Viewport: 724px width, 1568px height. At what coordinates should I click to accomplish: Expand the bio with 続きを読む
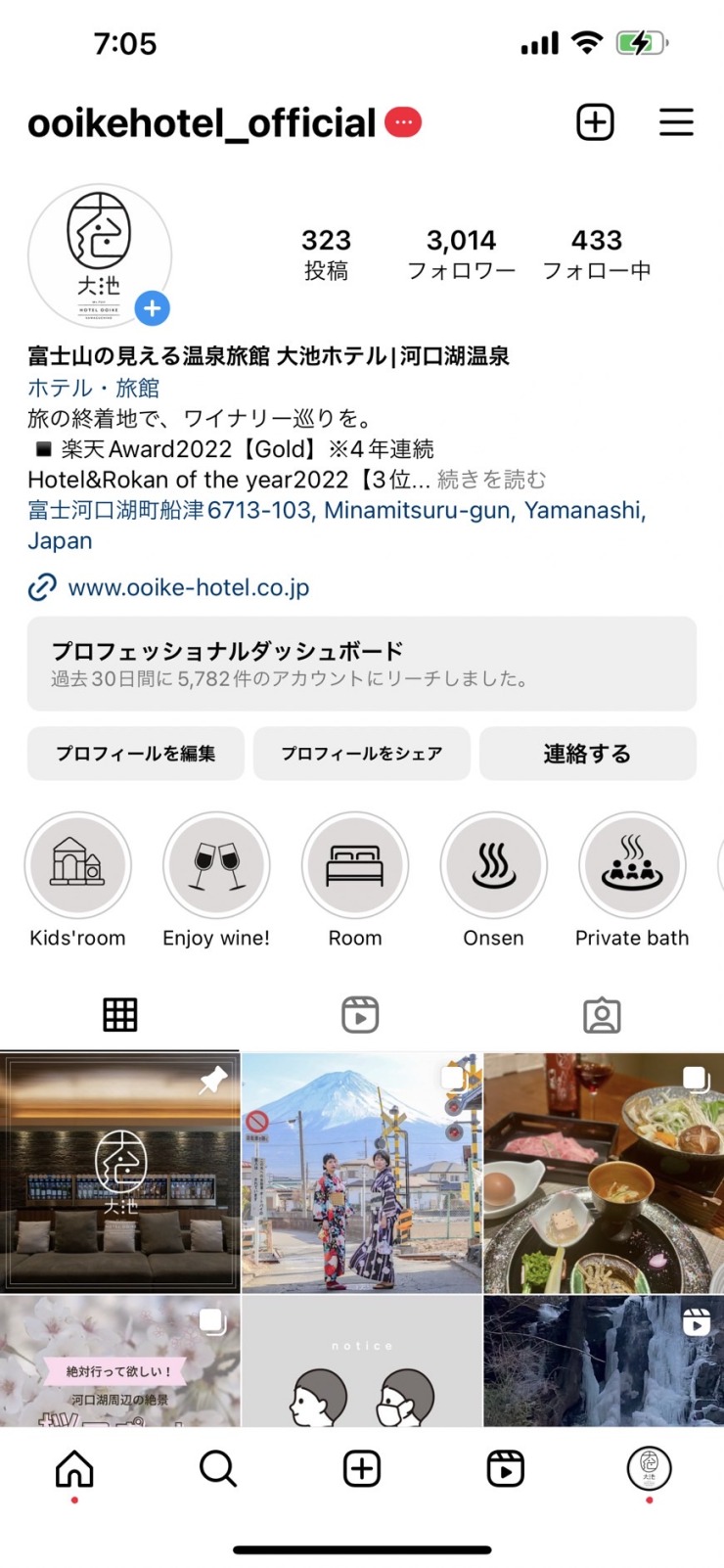tap(491, 480)
